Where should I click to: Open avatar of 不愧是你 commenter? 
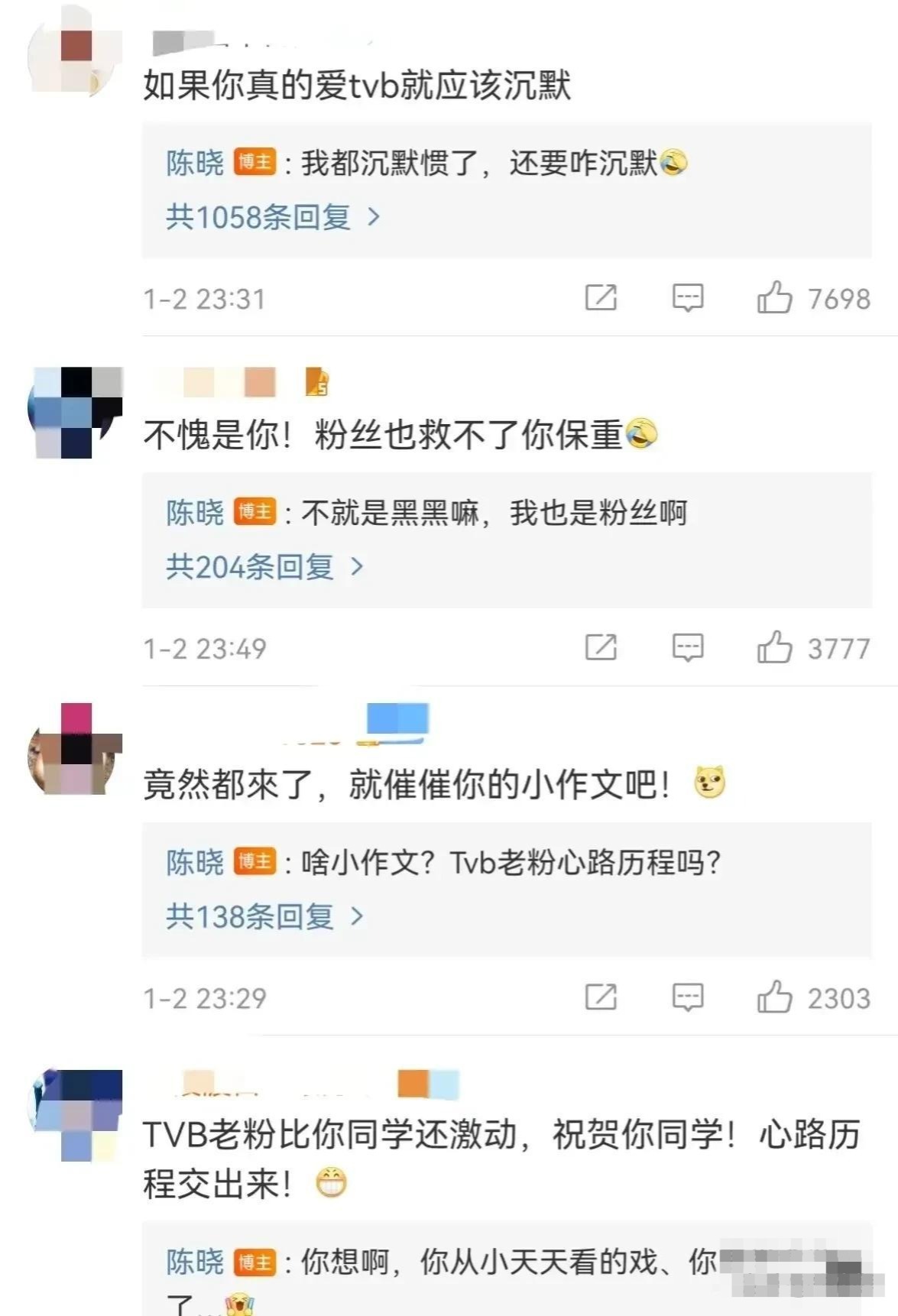coord(74,413)
